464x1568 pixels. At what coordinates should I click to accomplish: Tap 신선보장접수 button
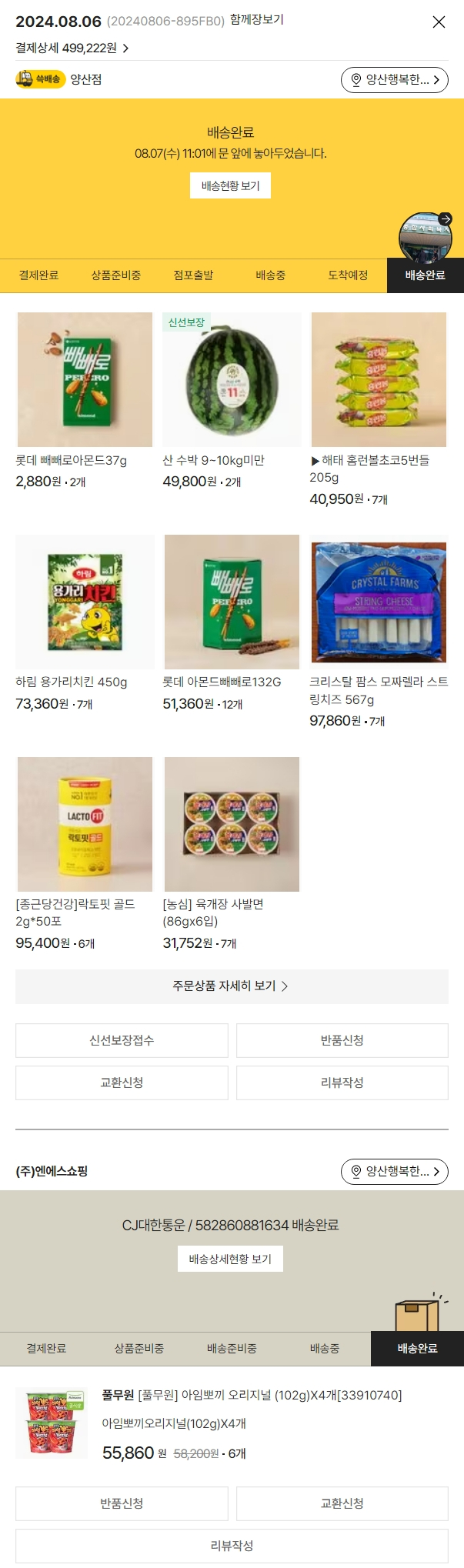[122, 1040]
